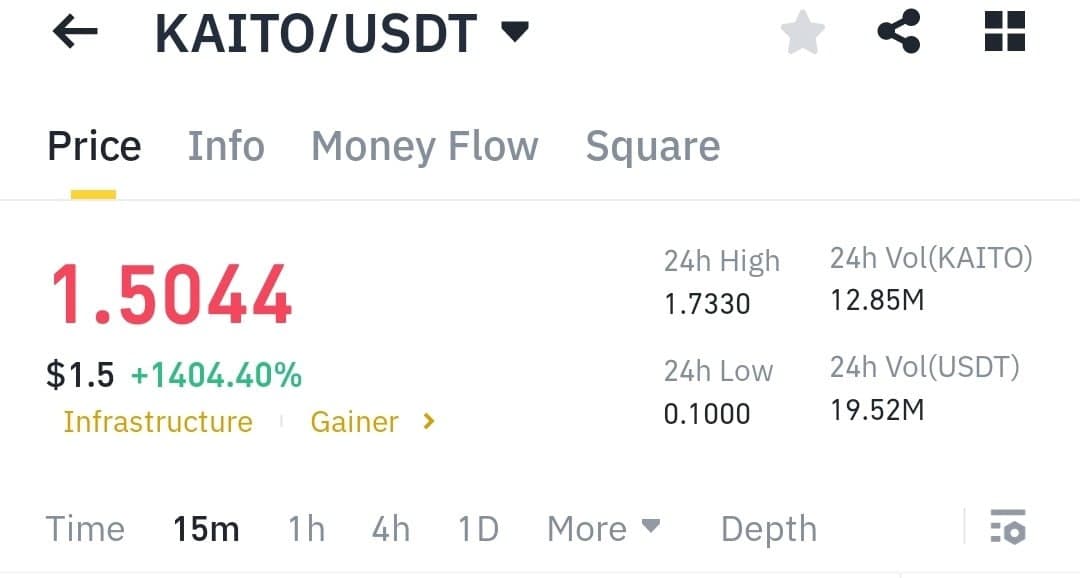This screenshot has height=578, width=1080.
Task: Open chart settings icon
Action: pos(1007,527)
